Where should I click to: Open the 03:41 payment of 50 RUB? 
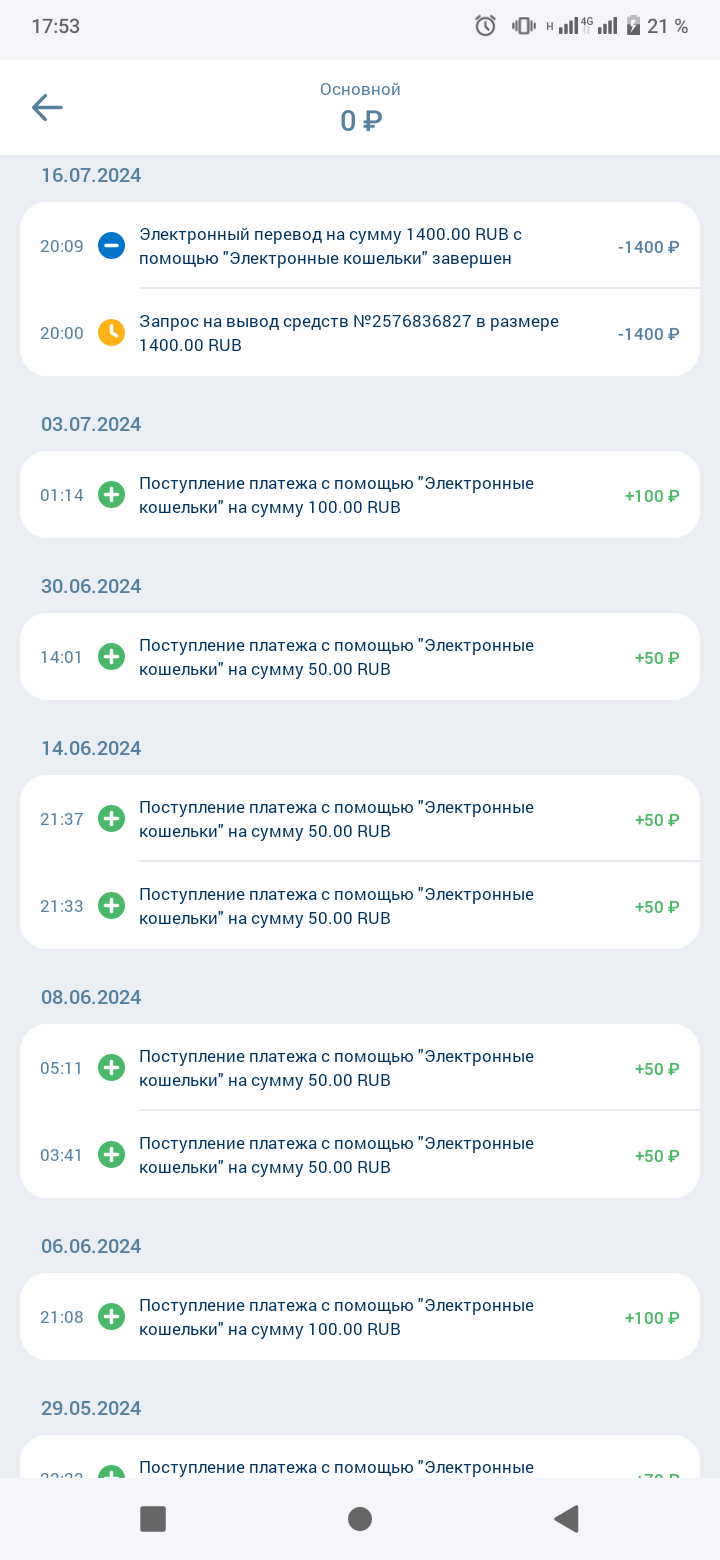point(360,1155)
